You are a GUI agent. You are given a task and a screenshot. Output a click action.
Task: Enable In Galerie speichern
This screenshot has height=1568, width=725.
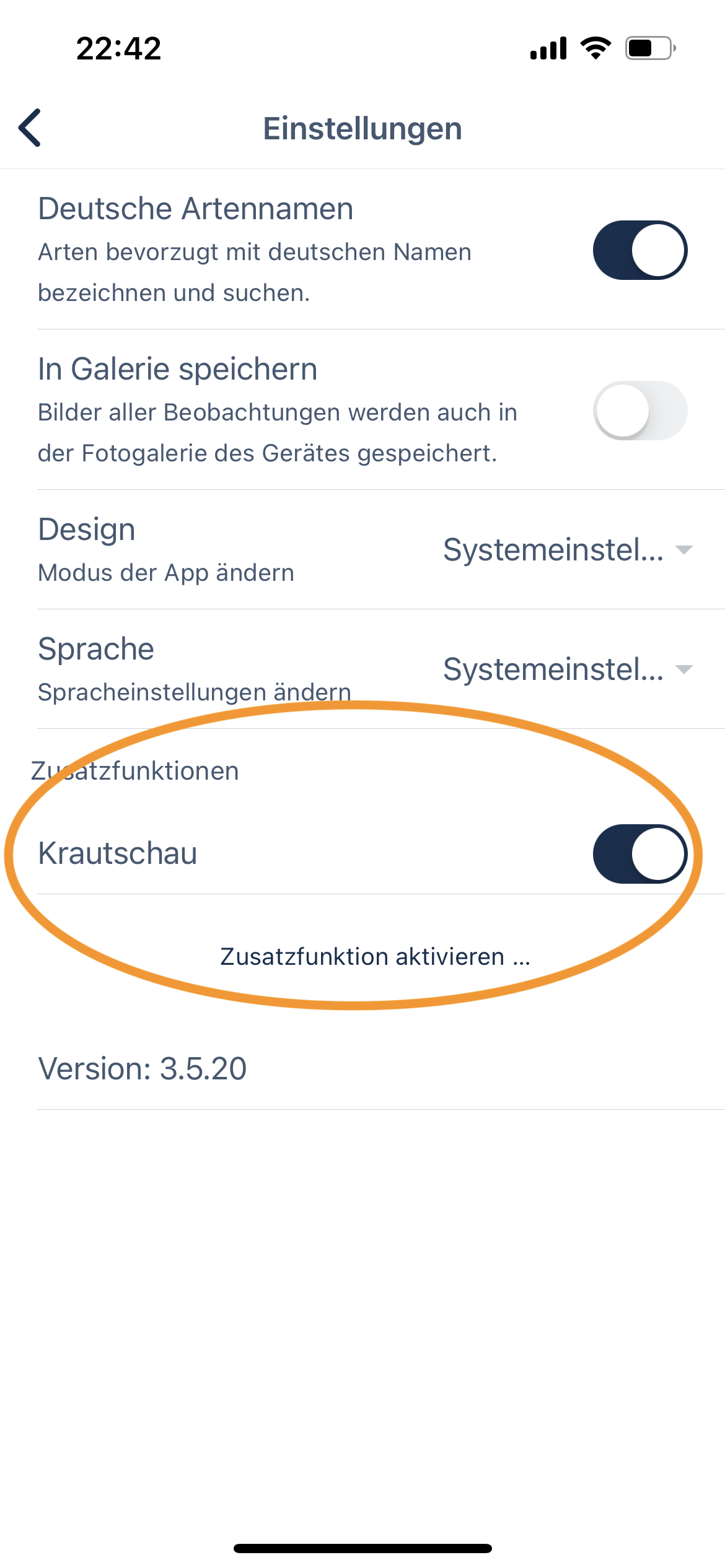(x=639, y=411)
